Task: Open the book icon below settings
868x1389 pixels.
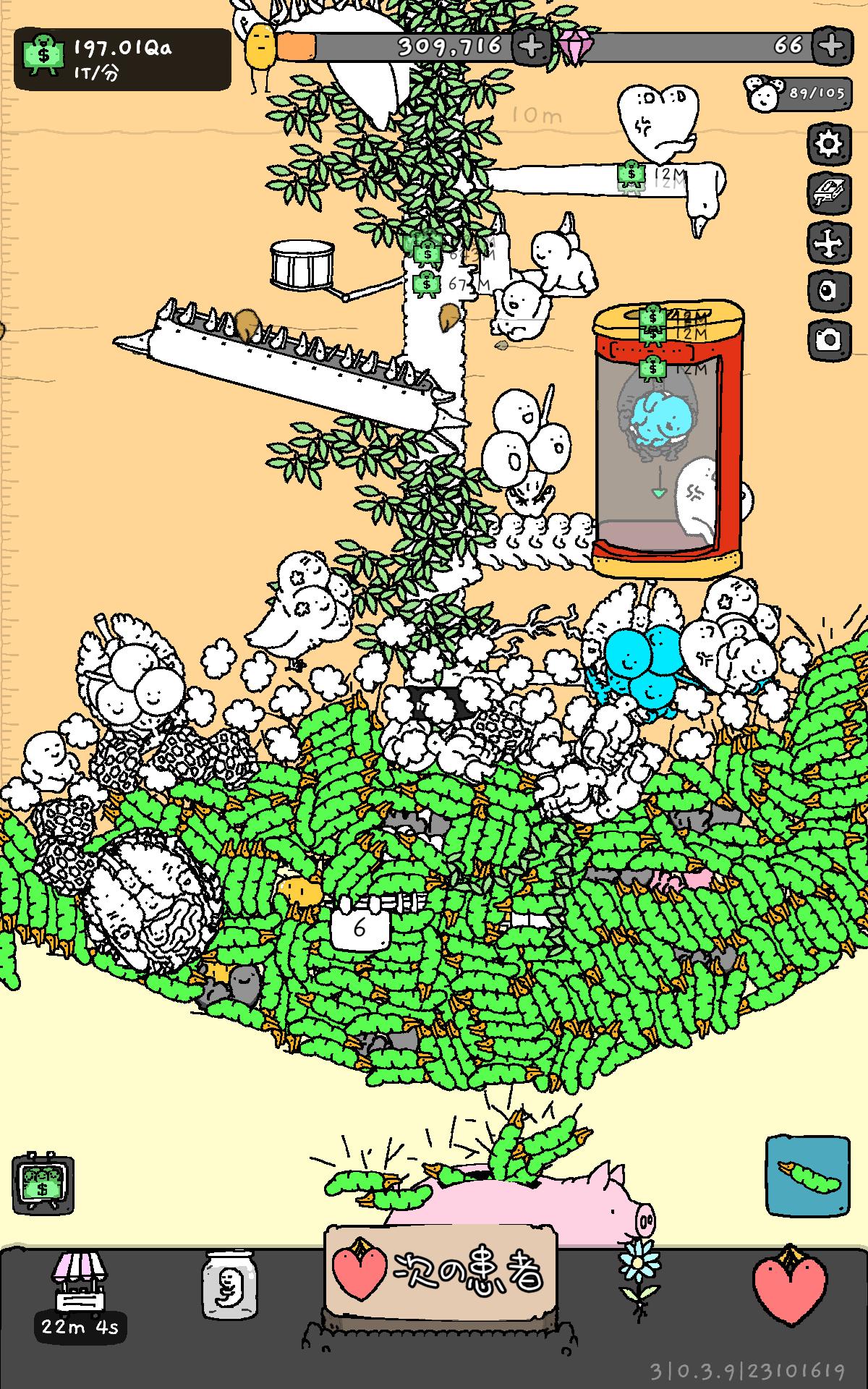Action: [x=828, y=193]
